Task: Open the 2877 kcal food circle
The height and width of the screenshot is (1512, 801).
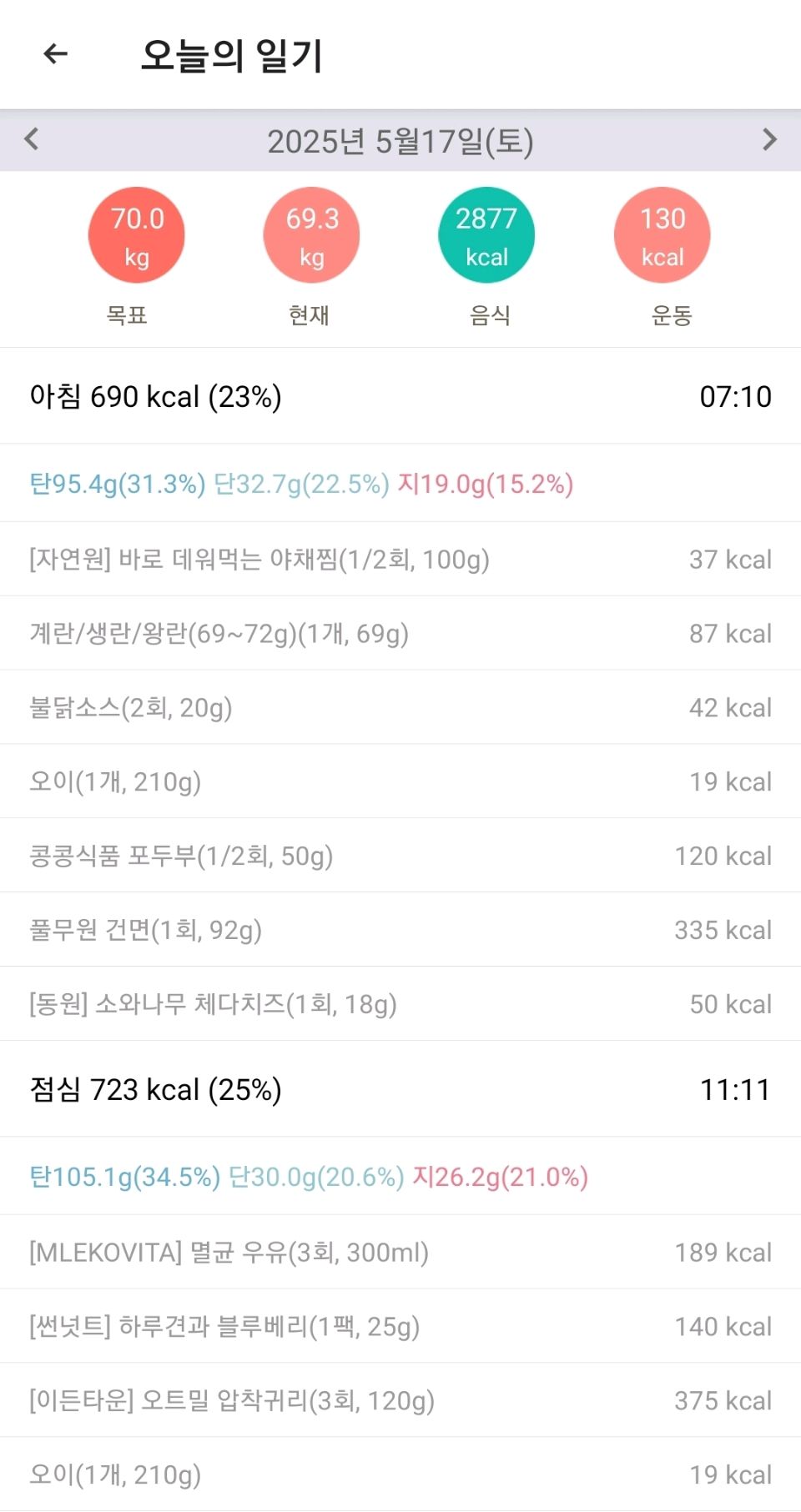Action: (x=486, y=235)
